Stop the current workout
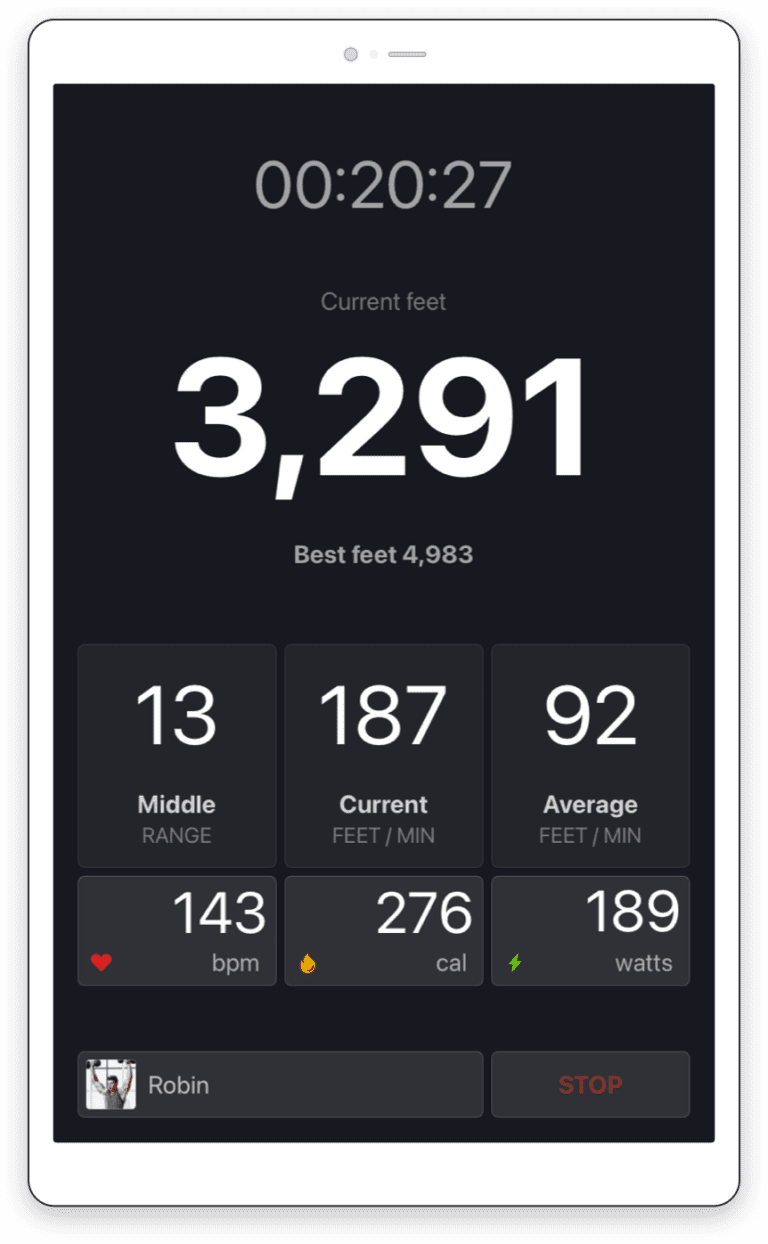The width and height of the screenshot is (768, 1244). pyautogui.click(x=590, y=1084)
